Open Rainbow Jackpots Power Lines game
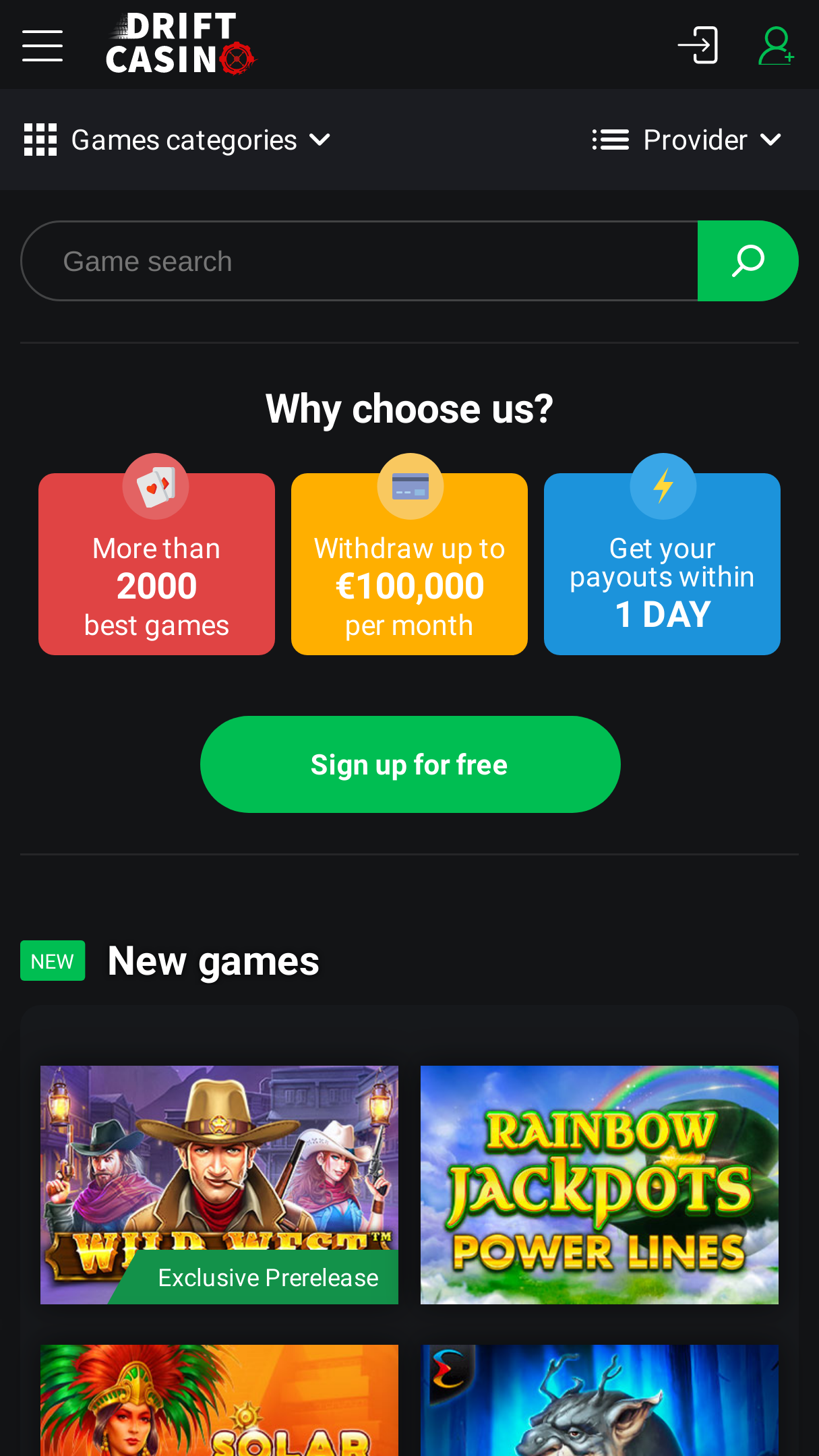The image size is (819, 1456). [599, 1184]
